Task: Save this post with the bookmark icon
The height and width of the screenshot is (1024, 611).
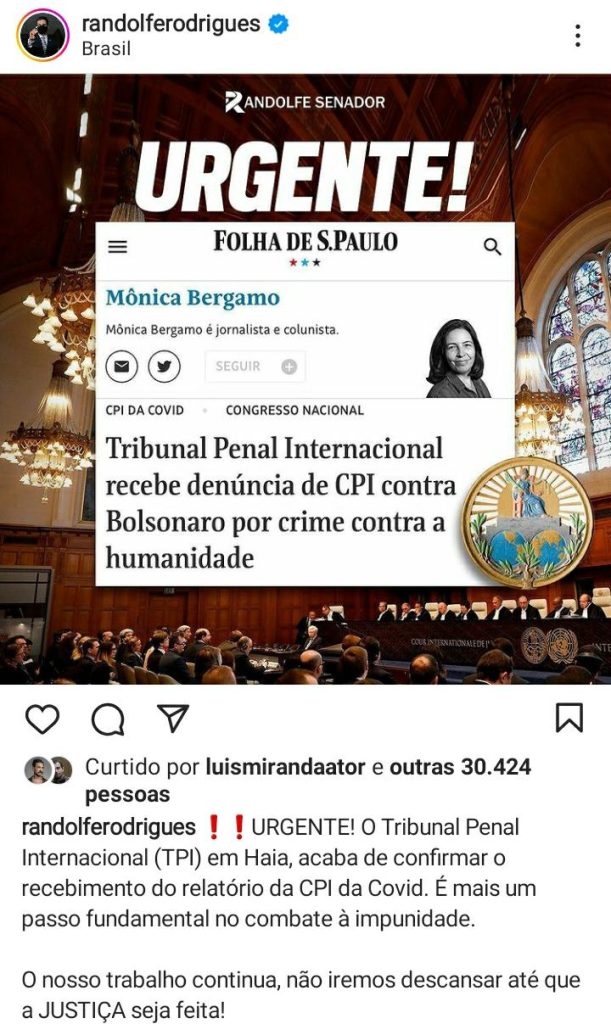Action: tap(569, 718)
